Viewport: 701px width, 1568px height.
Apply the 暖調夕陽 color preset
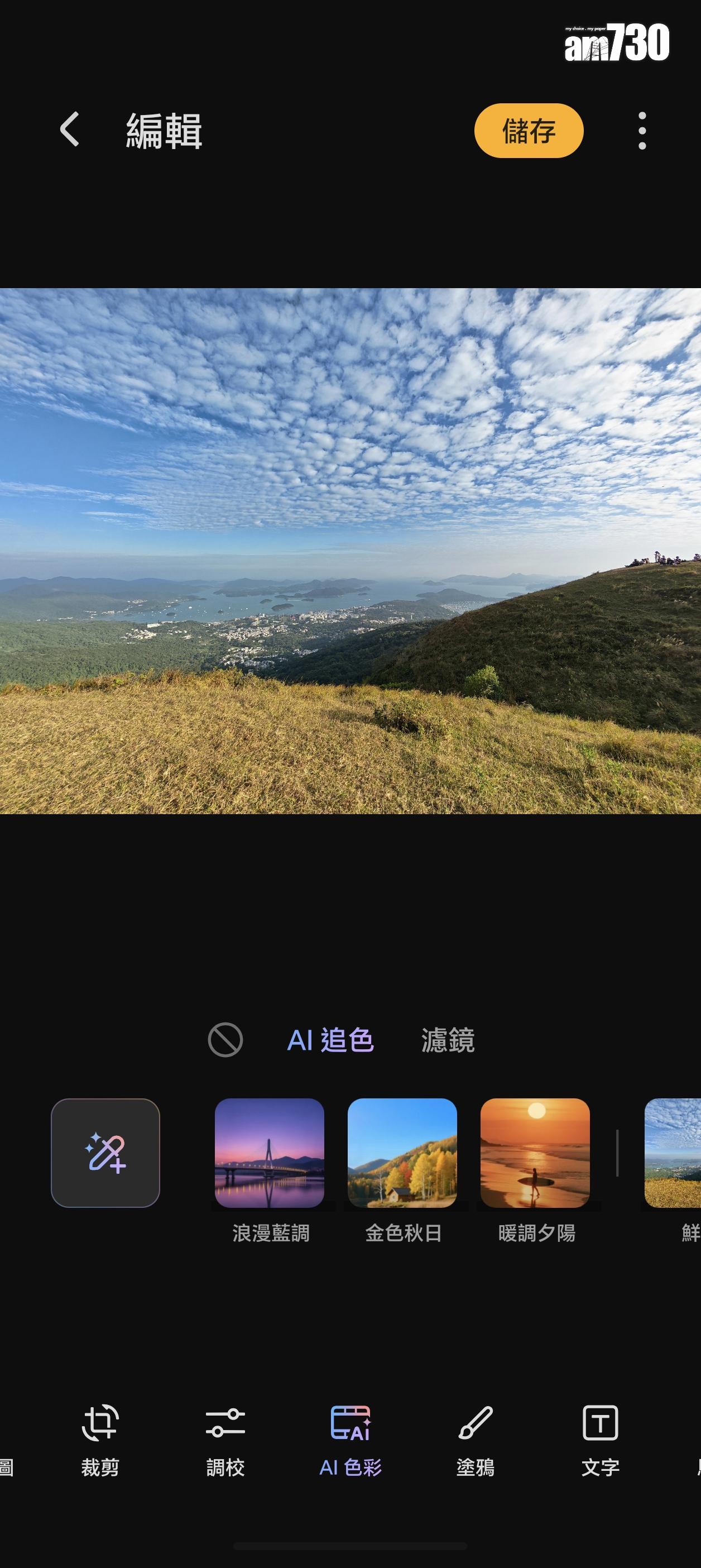(x=535, y=1152)
